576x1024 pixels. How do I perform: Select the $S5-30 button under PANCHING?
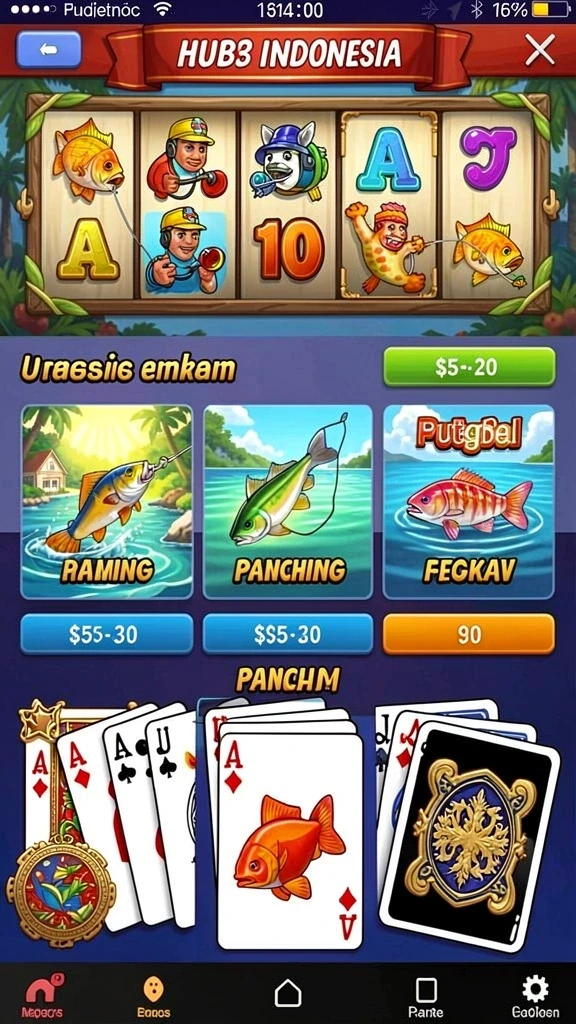[288, 634]
